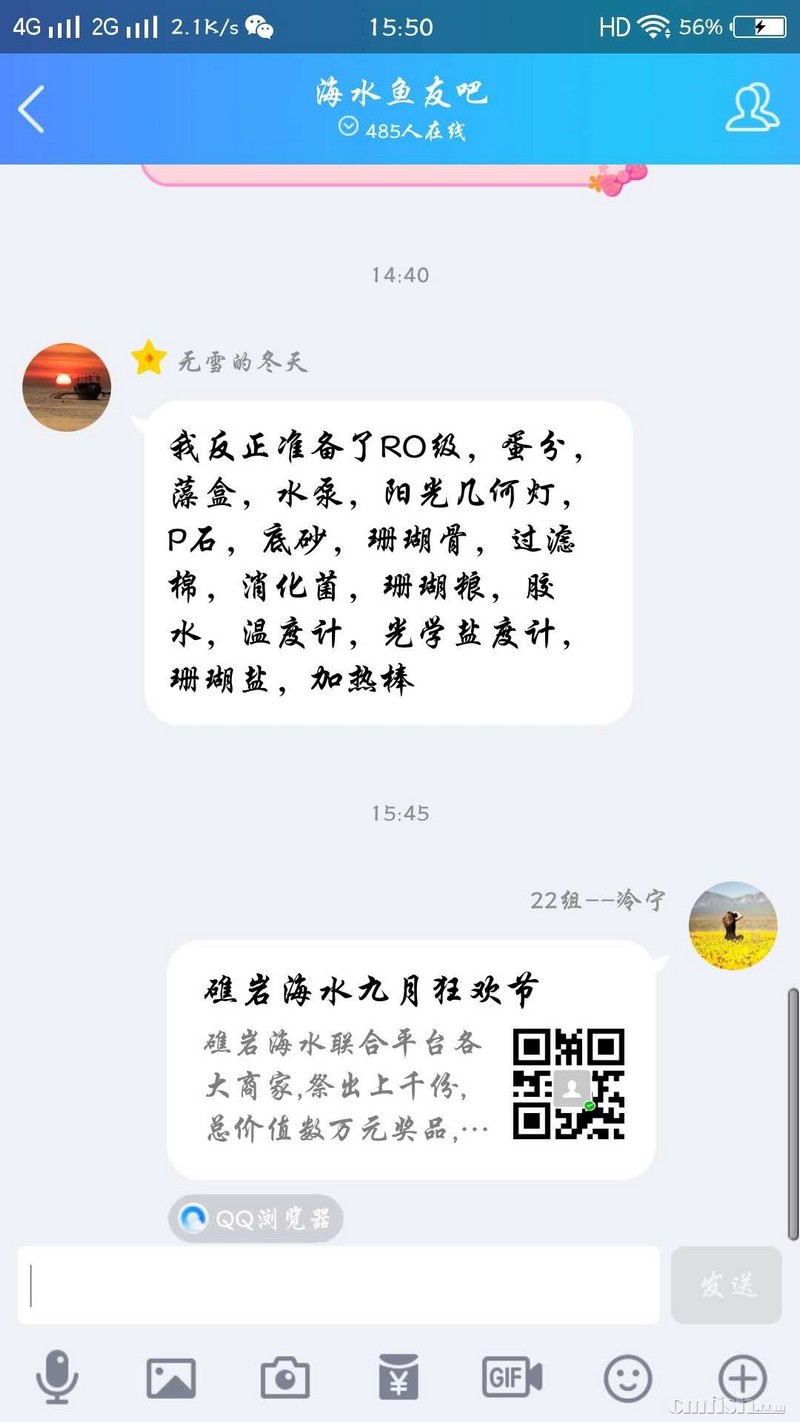Viewport: 800px width, 1422px height.
Task: Go back from 海水鱼友吧 chat
Action: tap(32, 109)
